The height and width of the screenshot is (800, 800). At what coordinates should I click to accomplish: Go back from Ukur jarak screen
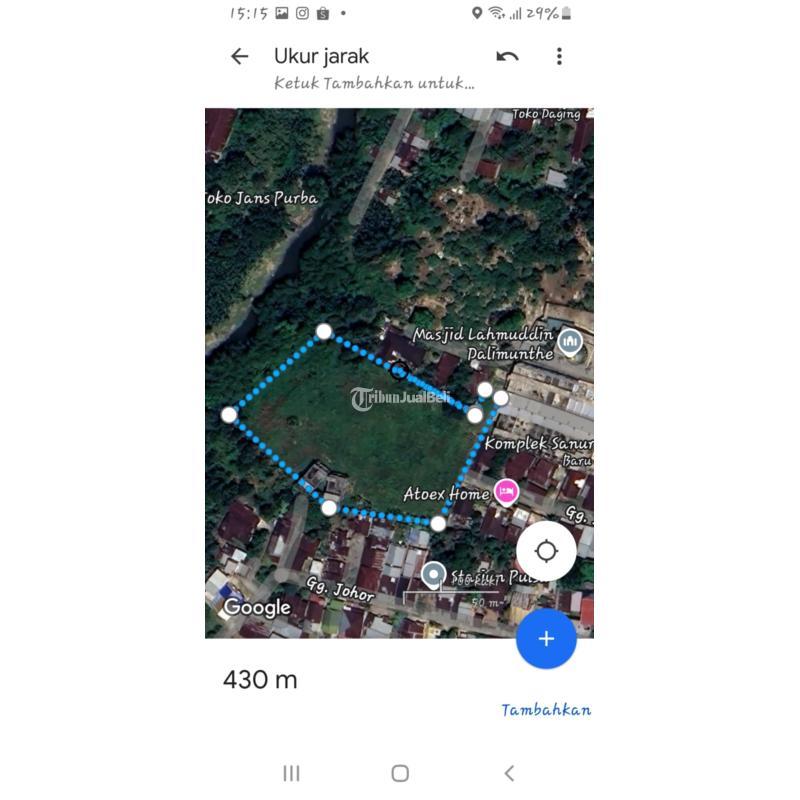239,57
